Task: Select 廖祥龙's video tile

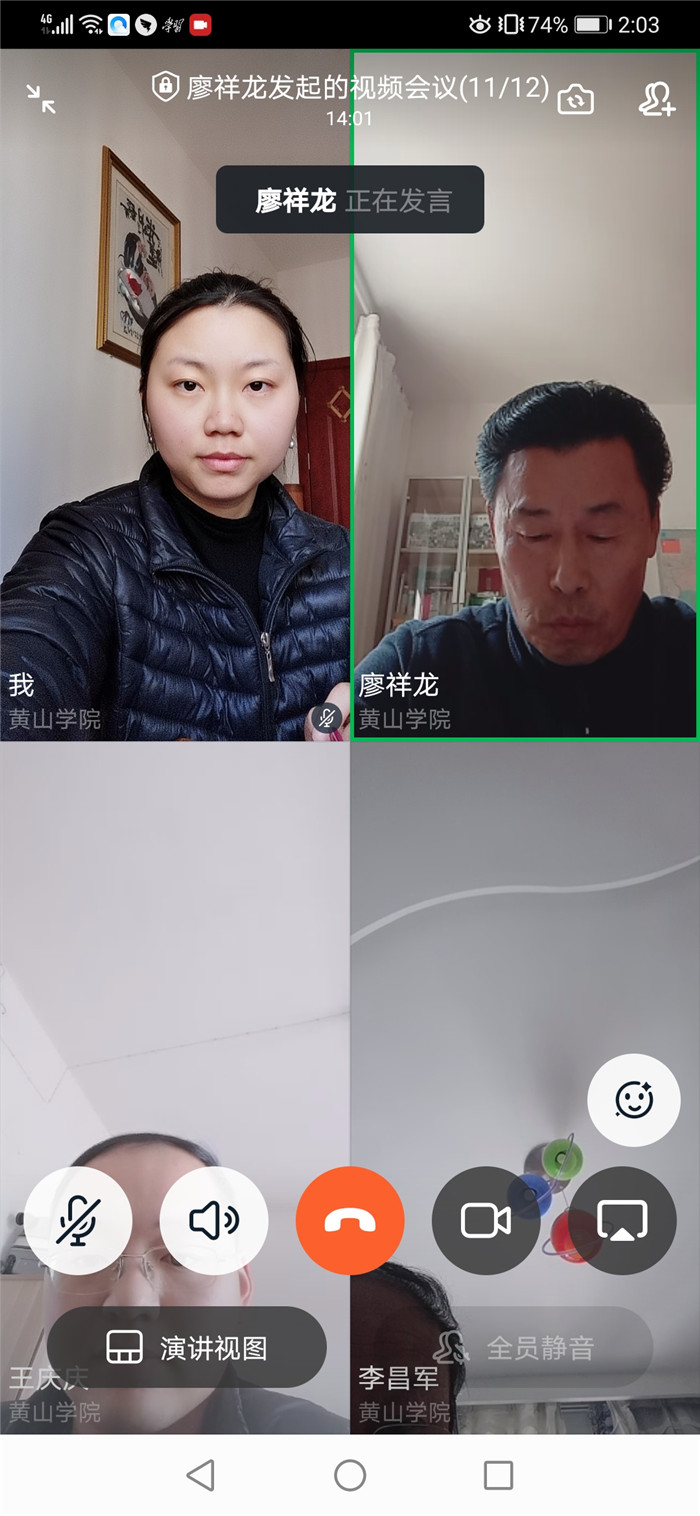Action: [x=524, y=450]
